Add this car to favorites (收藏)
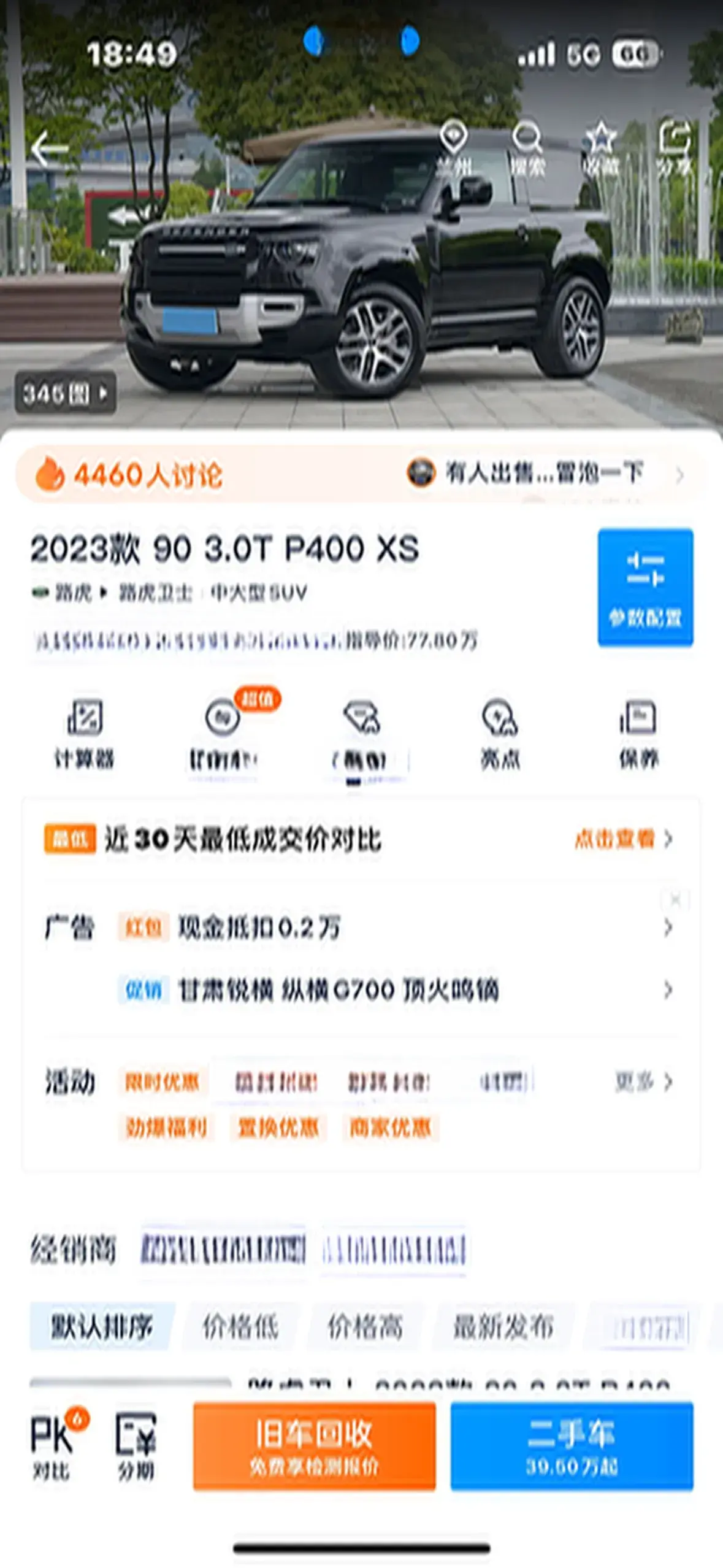The image size is (723, 1568). click(x=600, y=148)
